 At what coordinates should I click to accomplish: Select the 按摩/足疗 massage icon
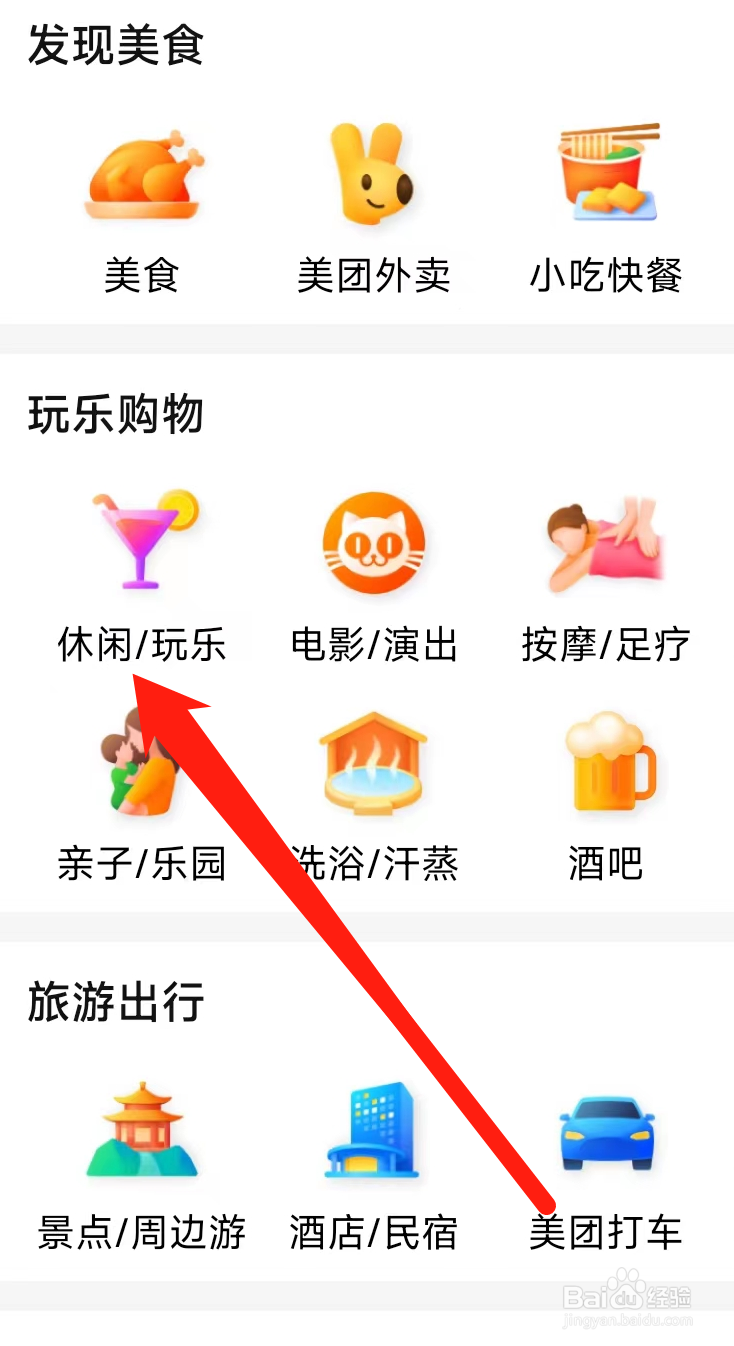click(x=606, y=545)
